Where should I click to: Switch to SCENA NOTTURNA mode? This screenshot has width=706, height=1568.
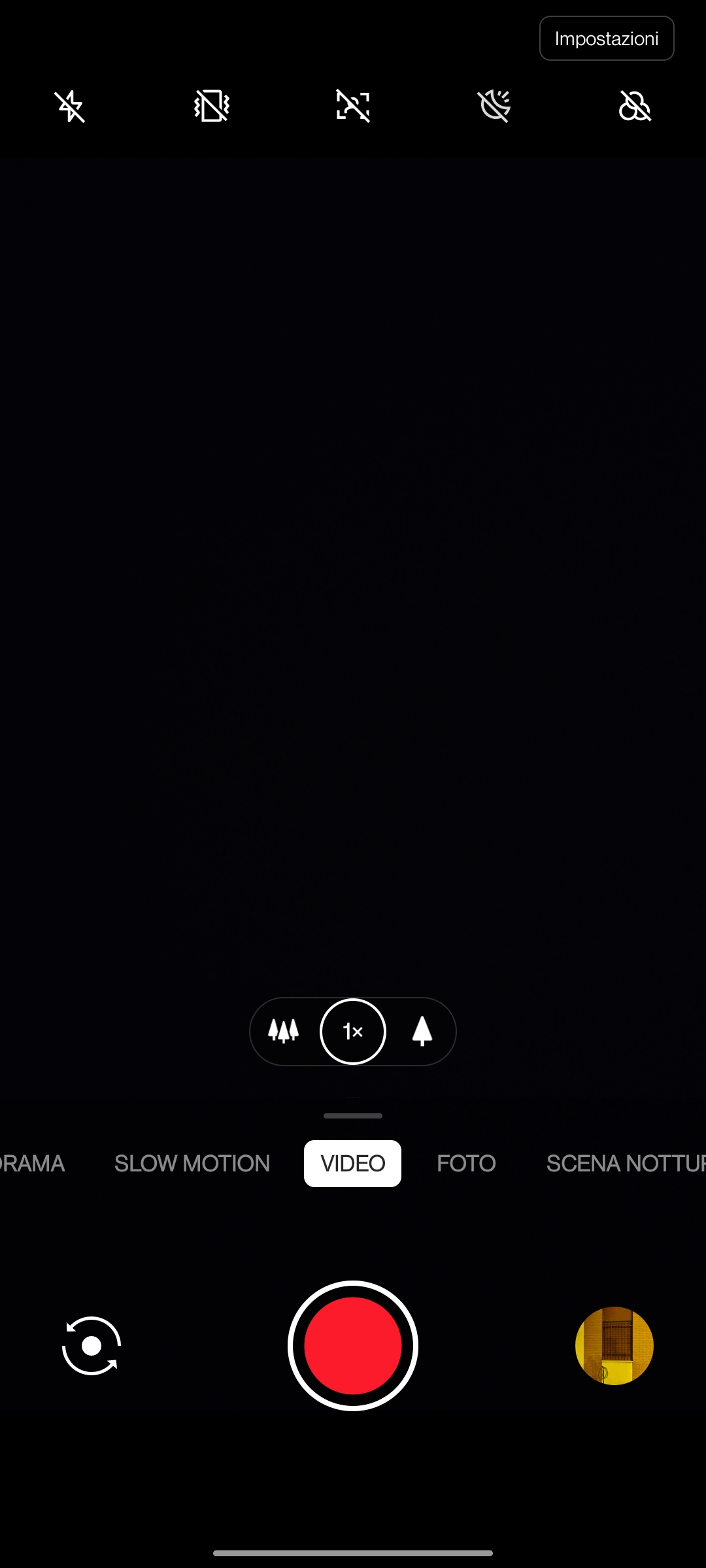click(626, 1164)
